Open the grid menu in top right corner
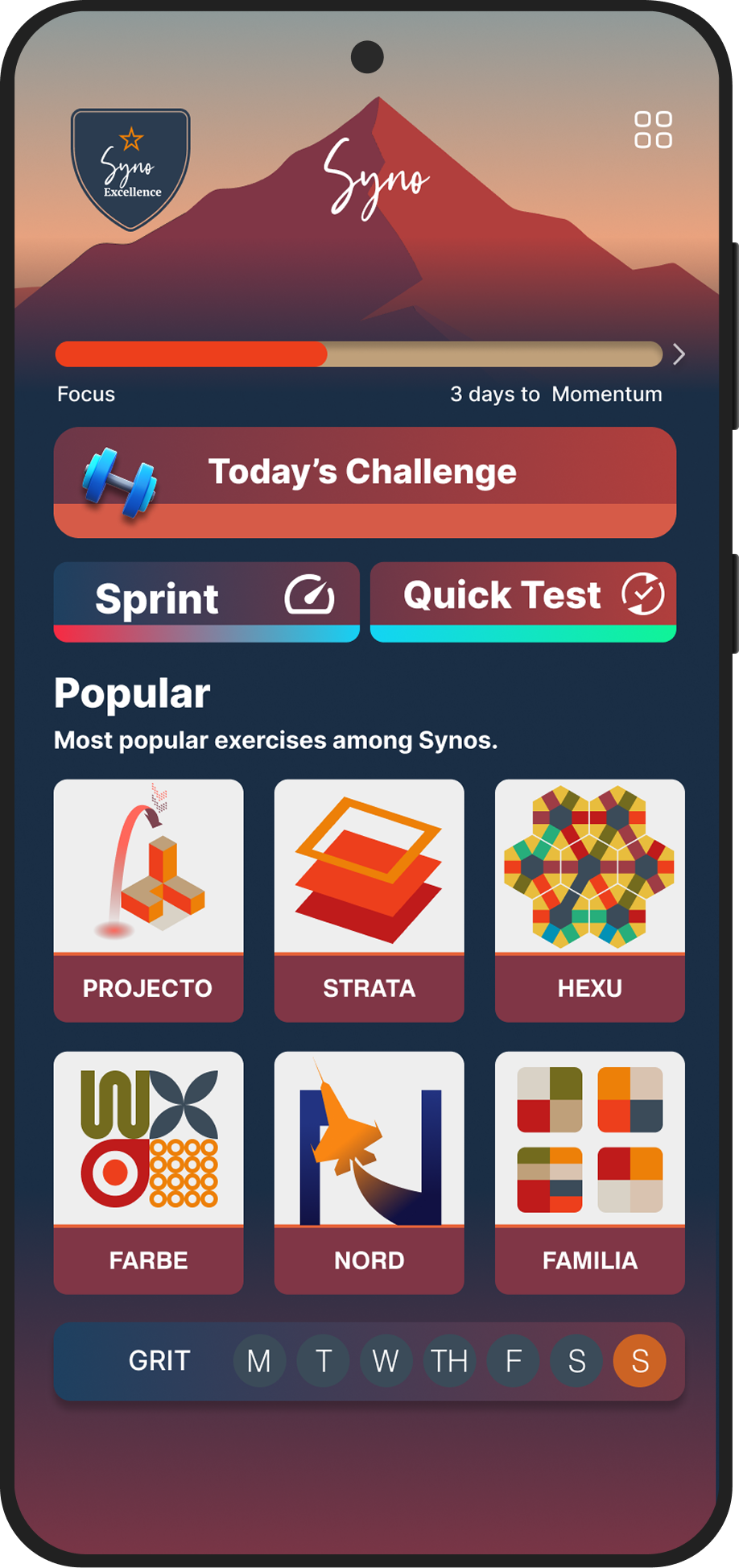 click(x=652, y=128)
